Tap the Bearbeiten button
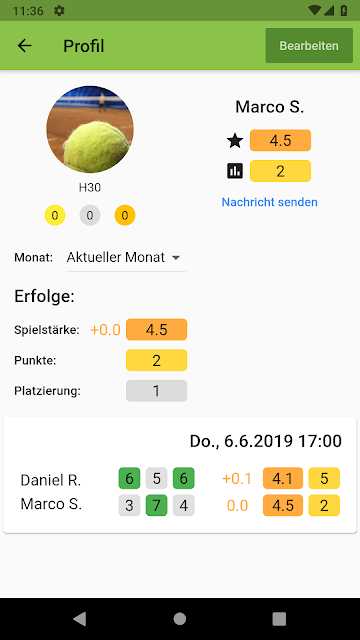Screen dimensions: 360x640 [309, 45]
